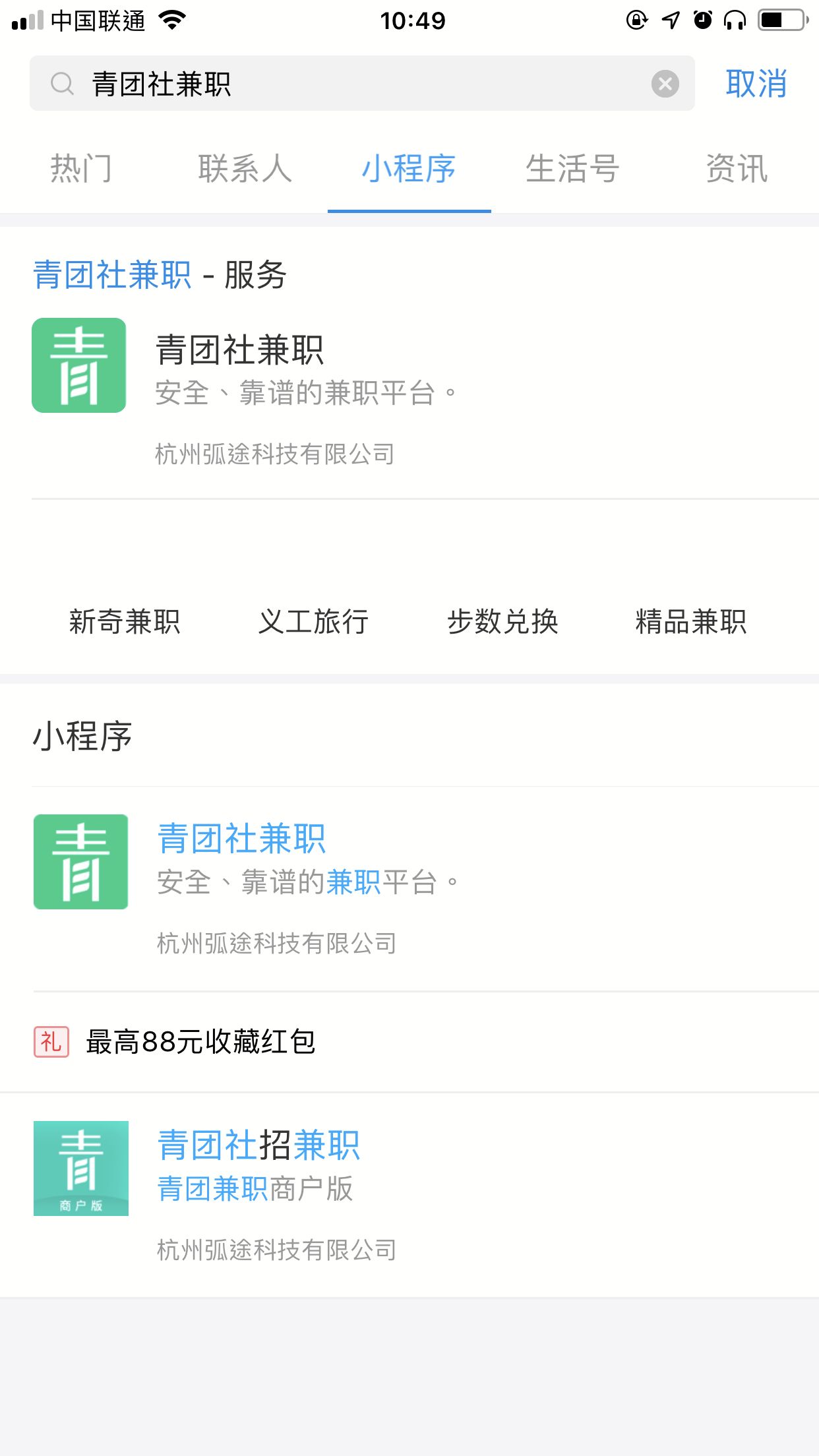The height and width of the screenshot is (1456, 819).
Task: Tap the 步数兑换 shortcut
Action: point(502,621)
